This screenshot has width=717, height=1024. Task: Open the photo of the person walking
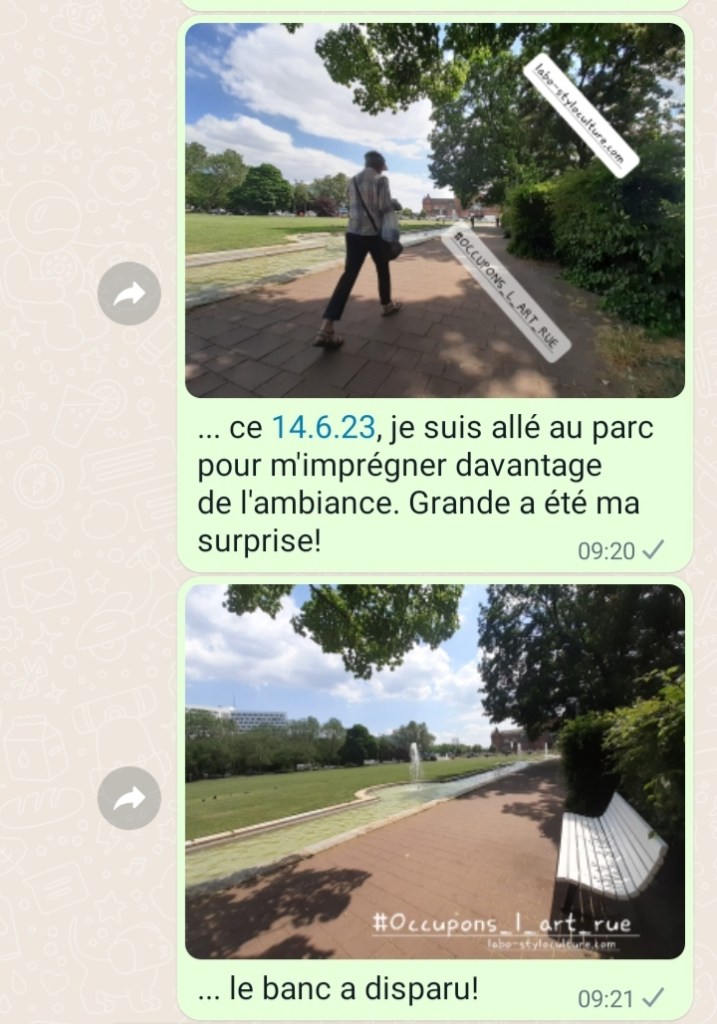(x=434, y=210)
